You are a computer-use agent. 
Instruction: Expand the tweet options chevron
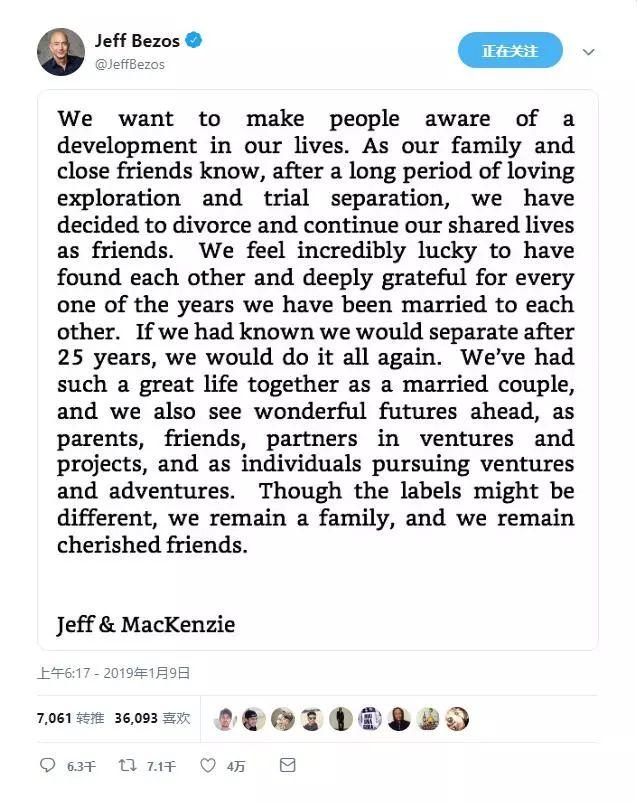(x=589, y=52)
